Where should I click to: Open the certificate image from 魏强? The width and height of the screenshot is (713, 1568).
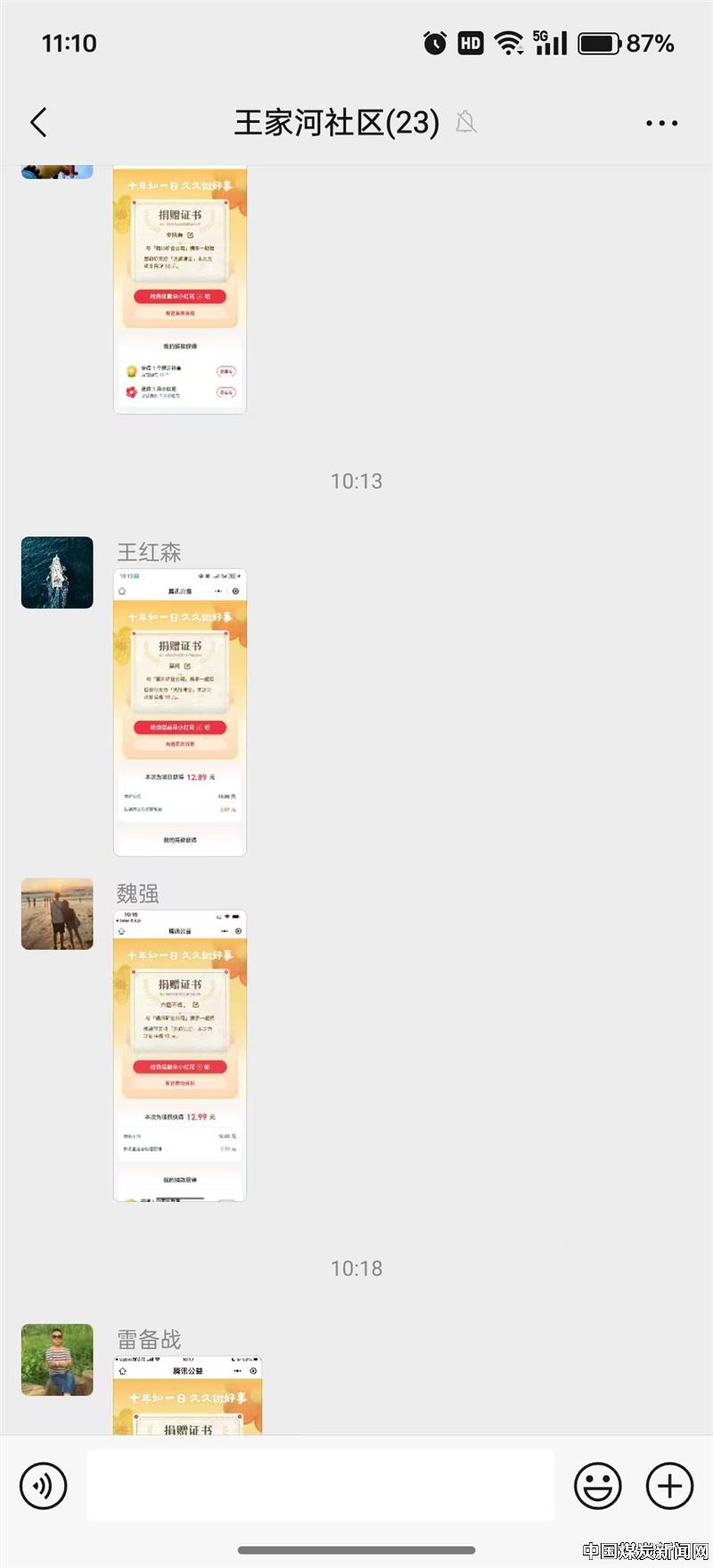pyautogui.click(x=180, y=1056)
